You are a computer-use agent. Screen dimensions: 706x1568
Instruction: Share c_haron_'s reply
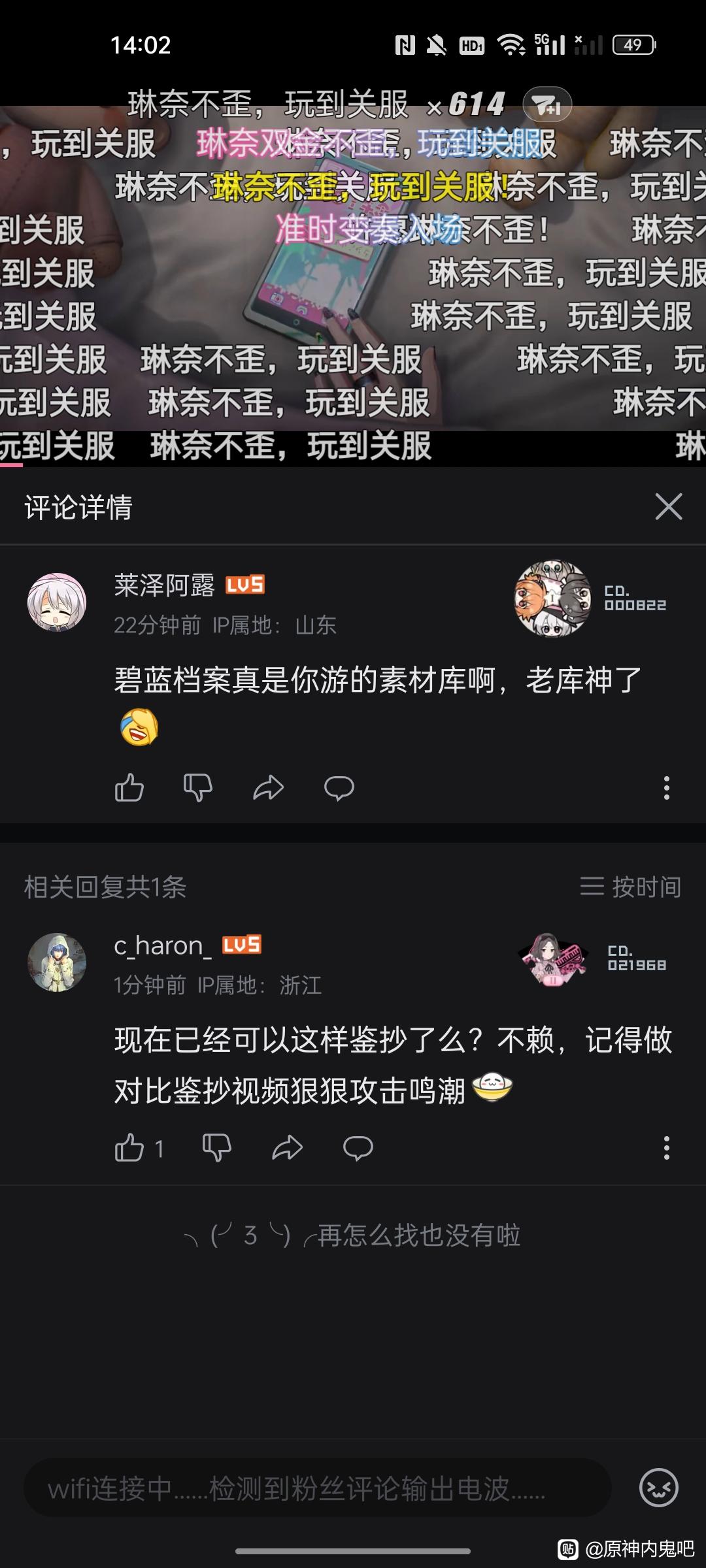click(x=287, y=1147)
